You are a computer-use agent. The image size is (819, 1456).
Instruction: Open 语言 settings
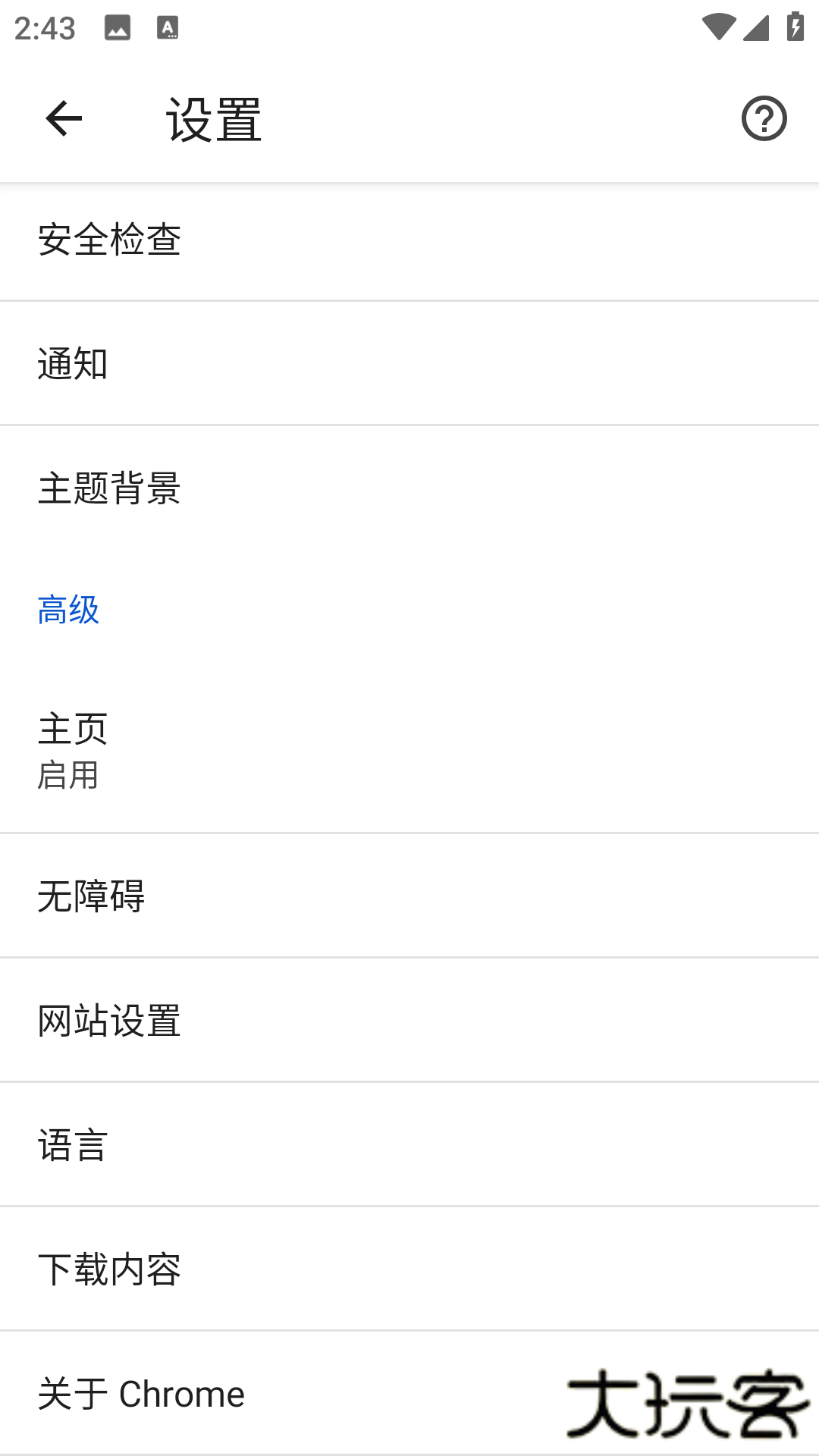(409, 1145)
